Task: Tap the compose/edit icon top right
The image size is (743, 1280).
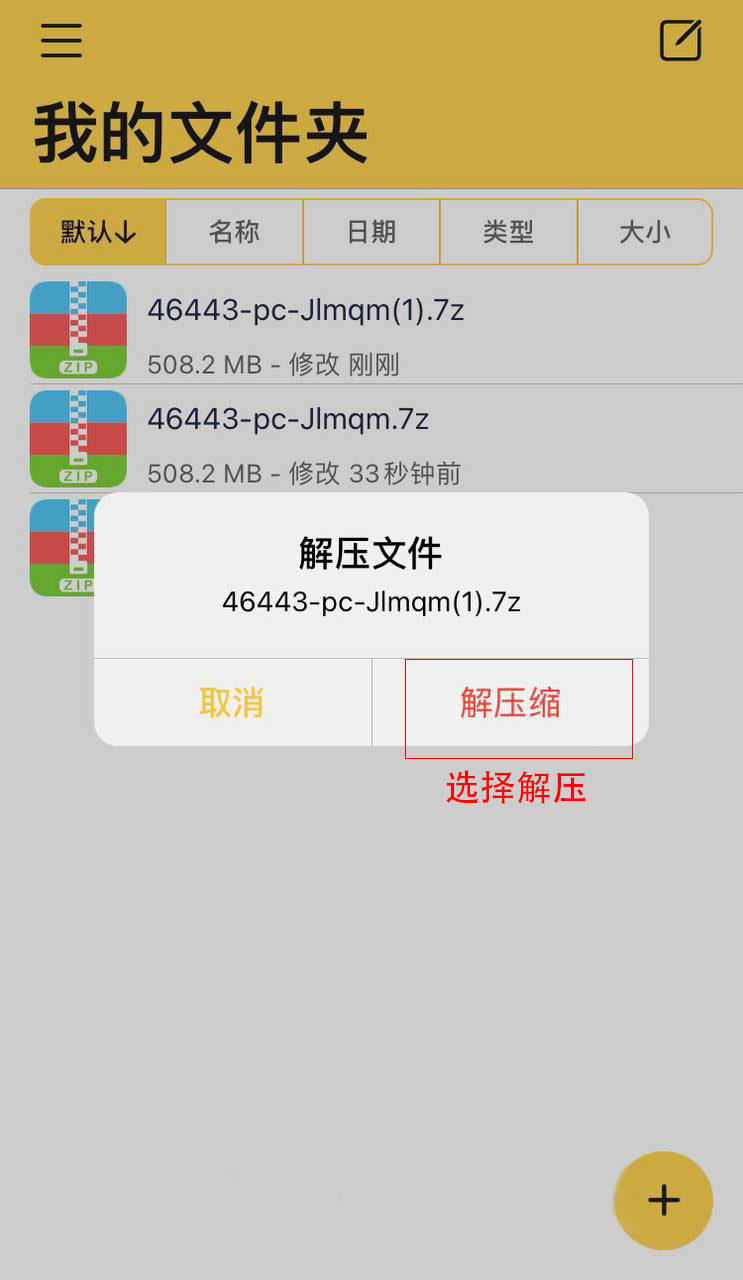Action: click(681, 41)
